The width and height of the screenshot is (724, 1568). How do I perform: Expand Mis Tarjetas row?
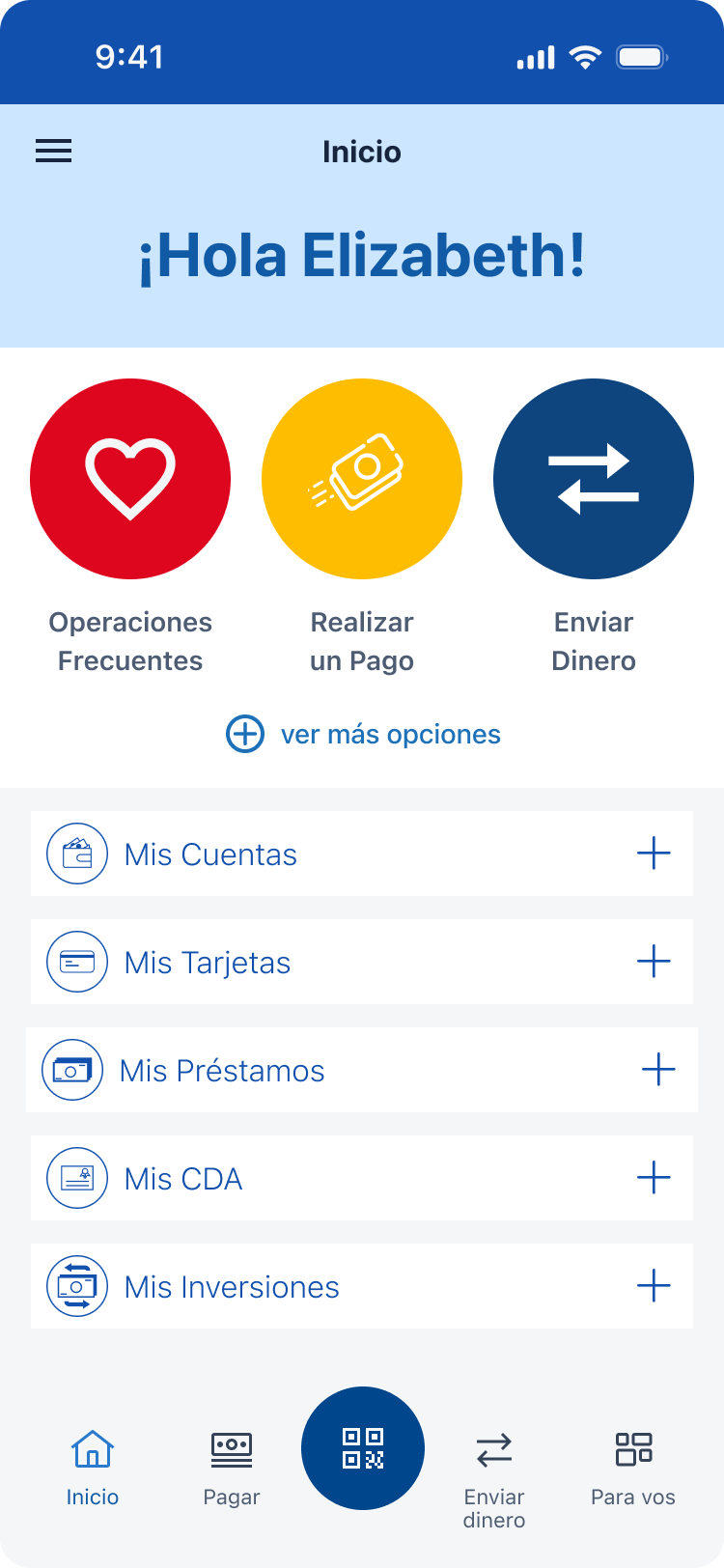[x=654, y=962]
